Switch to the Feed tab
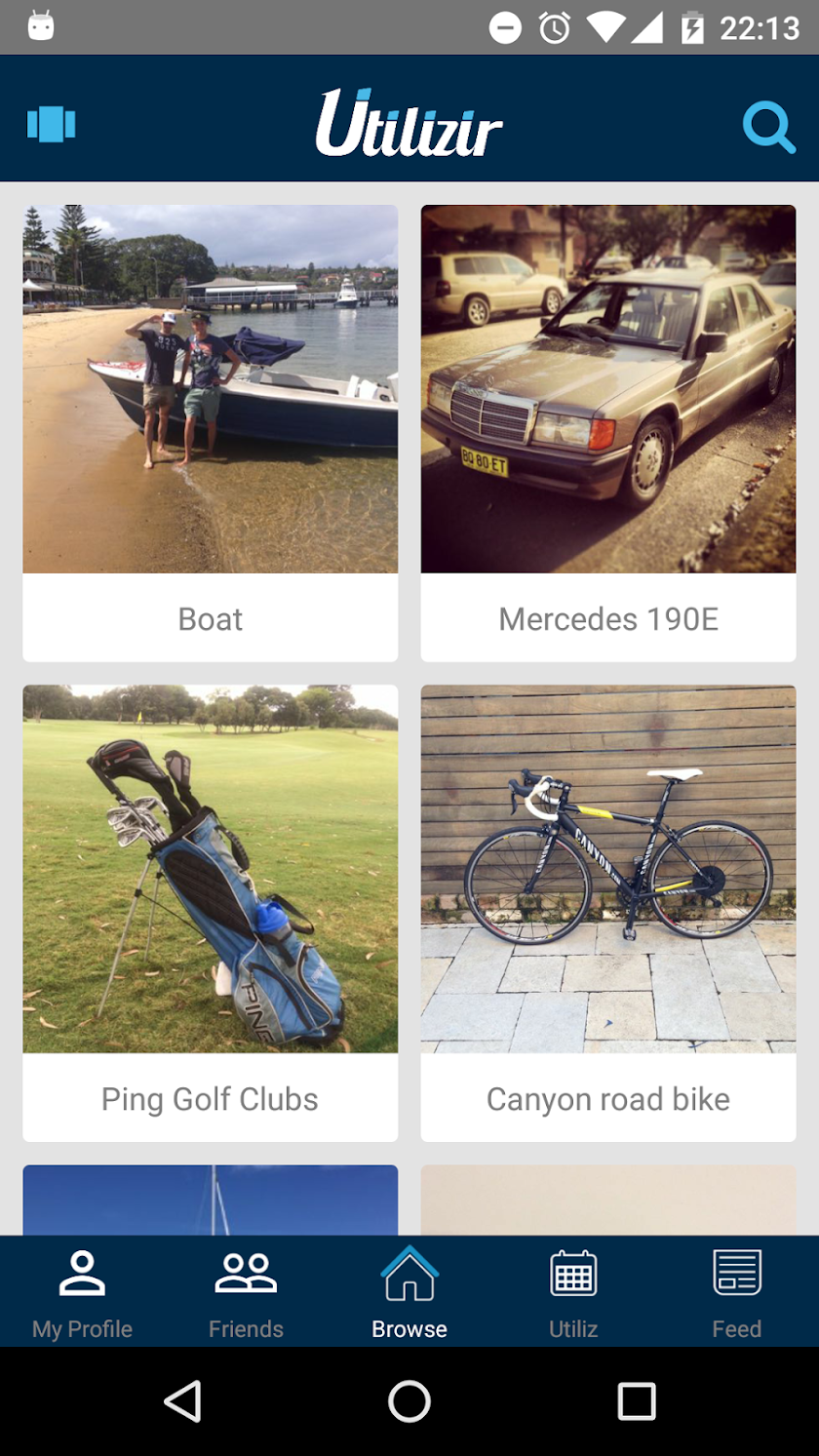Viewport: 819px width, 1456px height. (x=737, y=1292)
